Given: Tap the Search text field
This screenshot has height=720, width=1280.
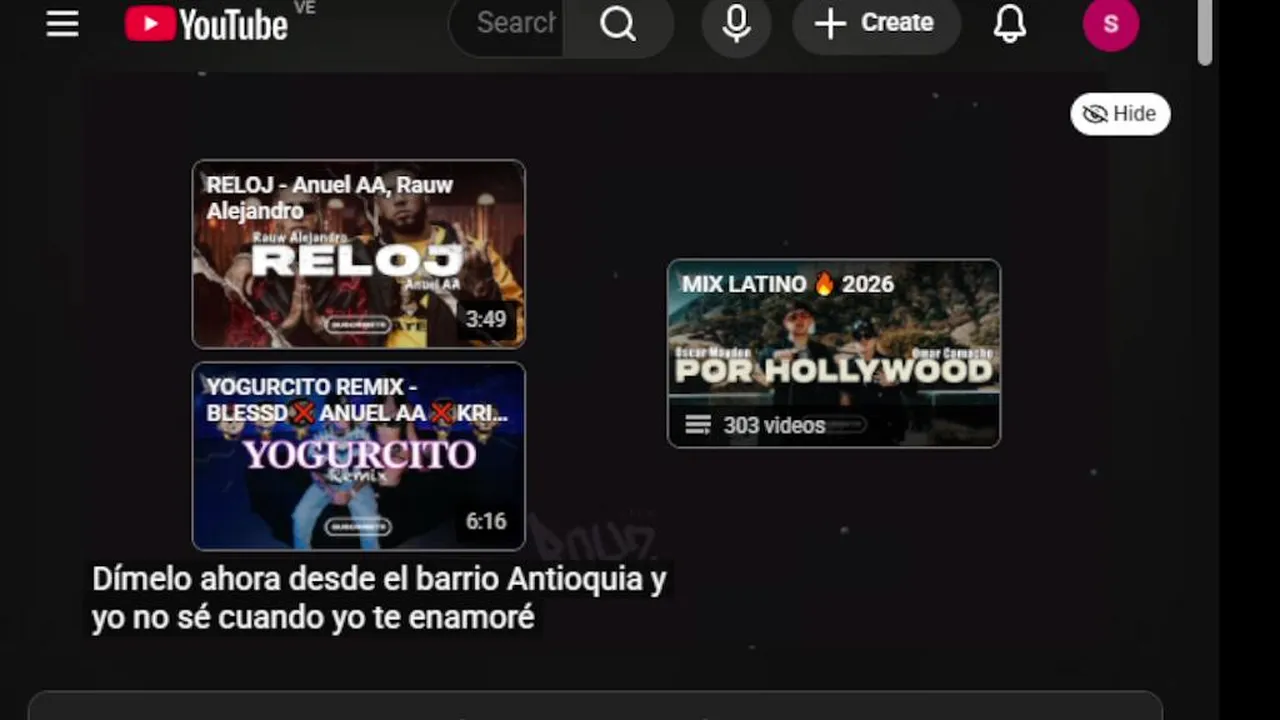Looking at the screenshot, I should [514, 23].
